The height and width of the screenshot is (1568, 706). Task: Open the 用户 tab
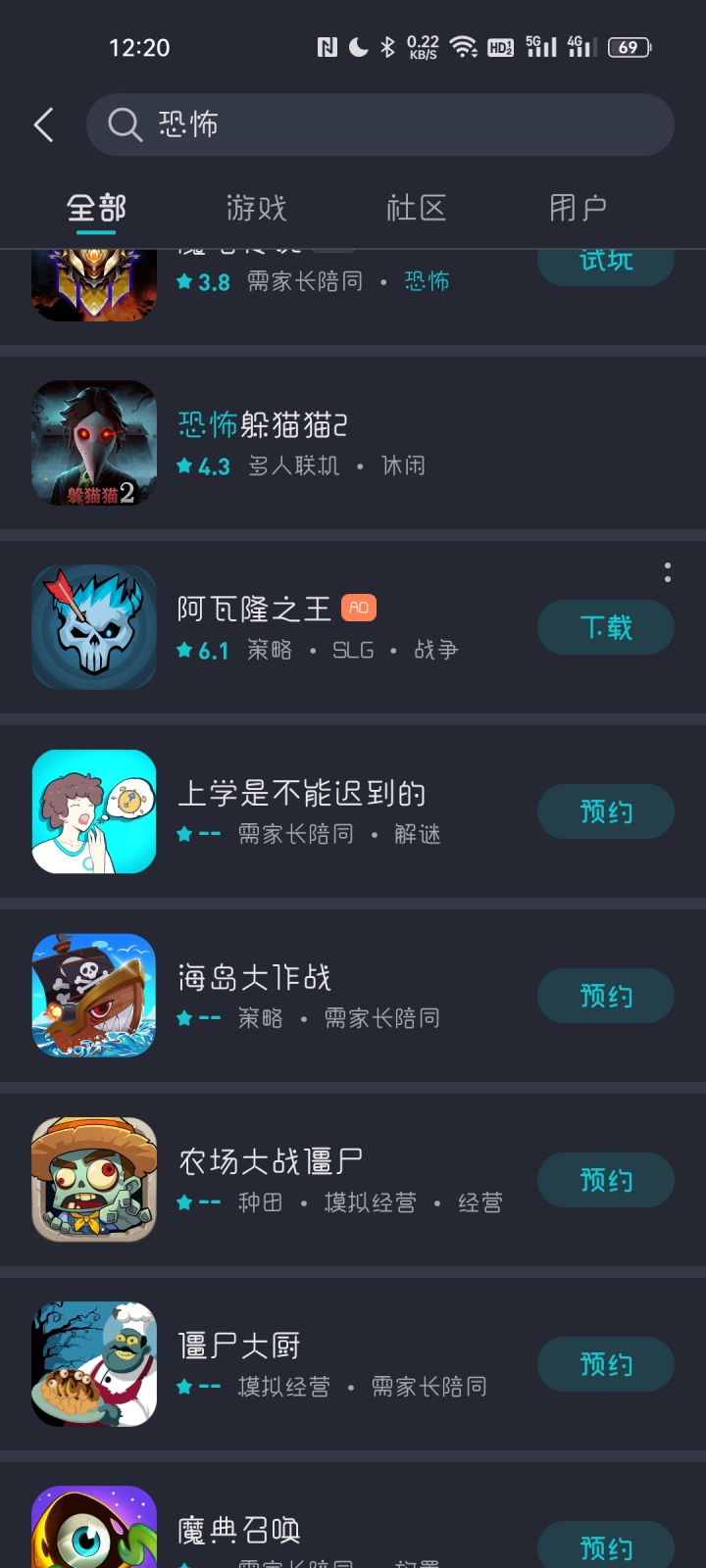(578, 208)
